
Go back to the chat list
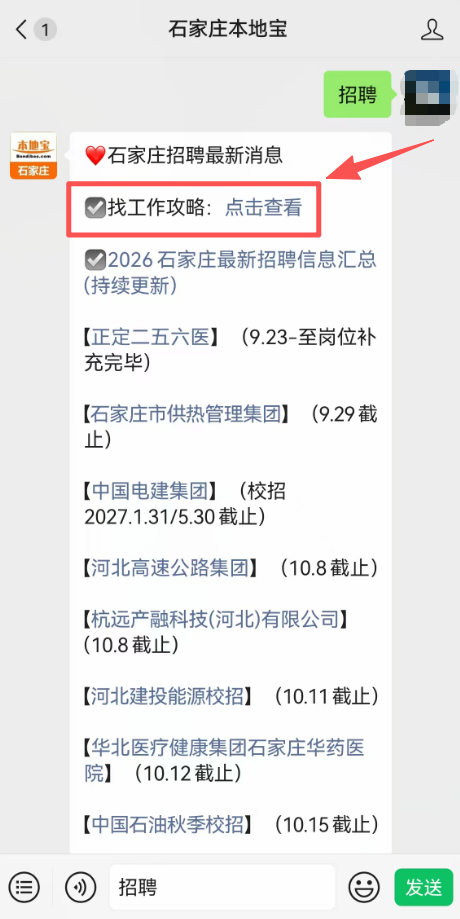[22, 29]
